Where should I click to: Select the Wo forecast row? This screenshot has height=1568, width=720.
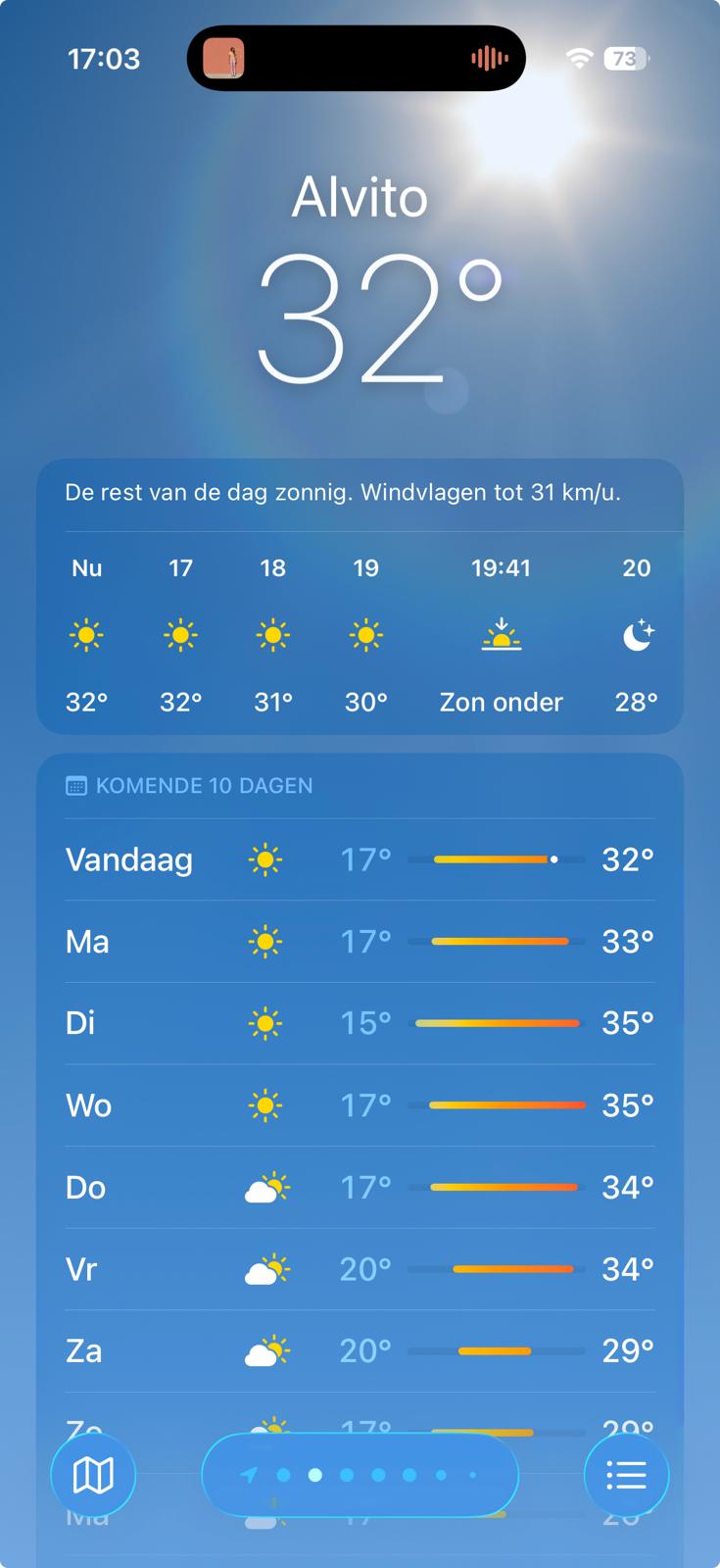pyautogui.click(x=360, y=1105)
